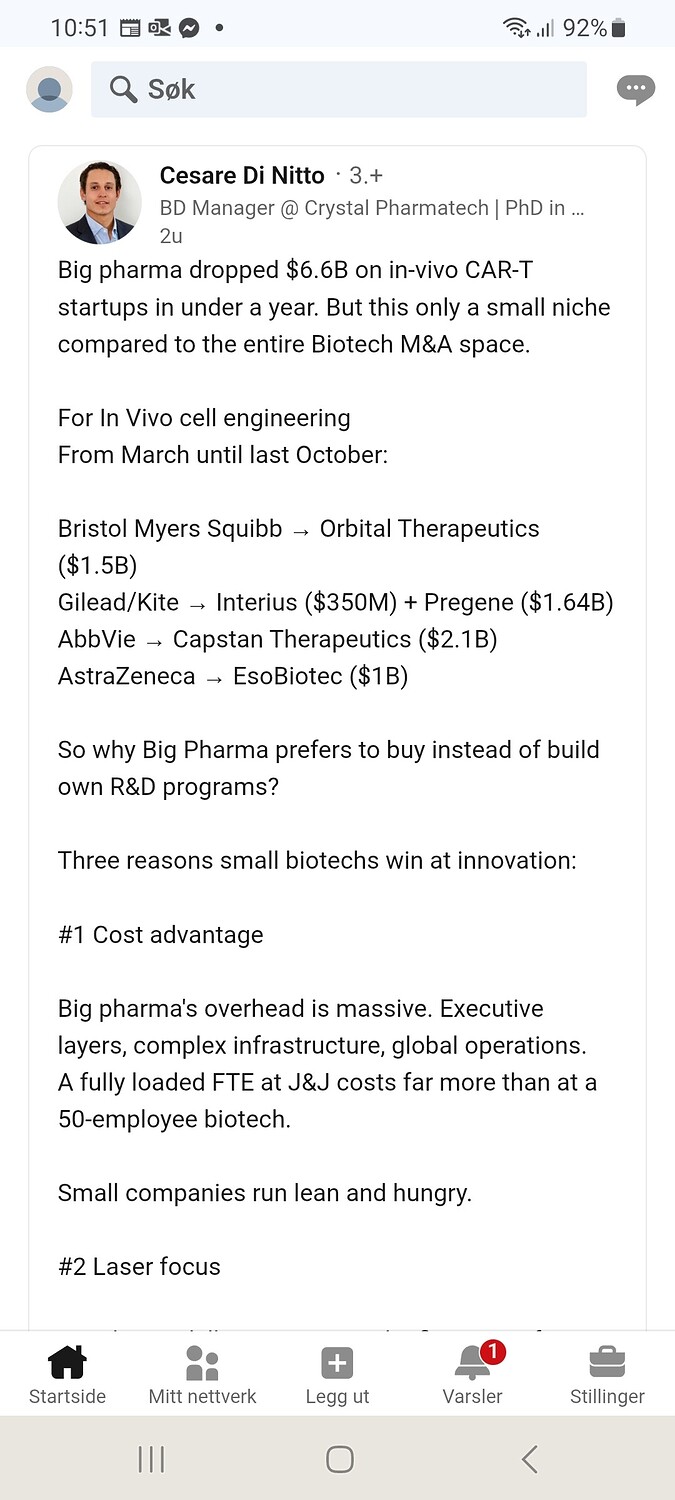Open your profile avatar menu

point(49,90)
